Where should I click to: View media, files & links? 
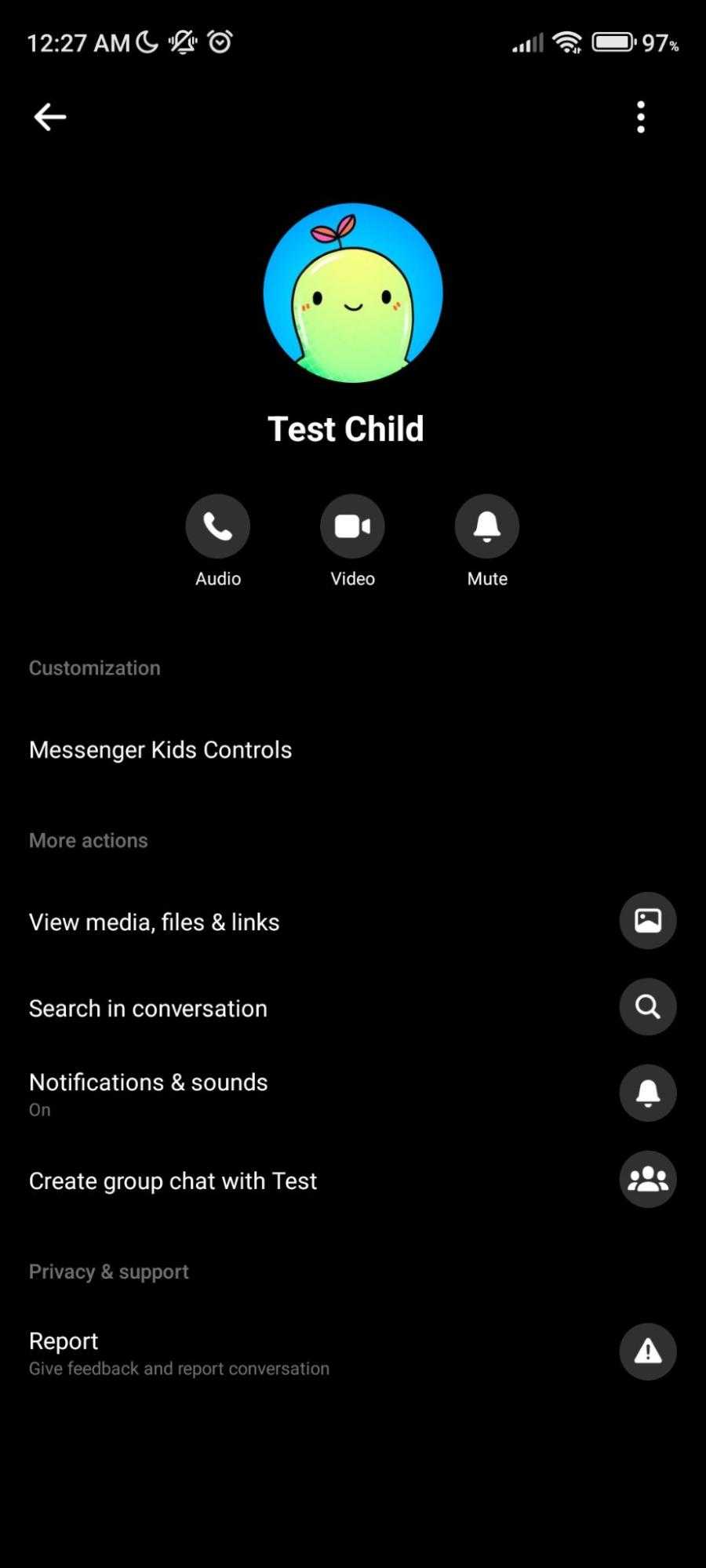coord(353,921)
